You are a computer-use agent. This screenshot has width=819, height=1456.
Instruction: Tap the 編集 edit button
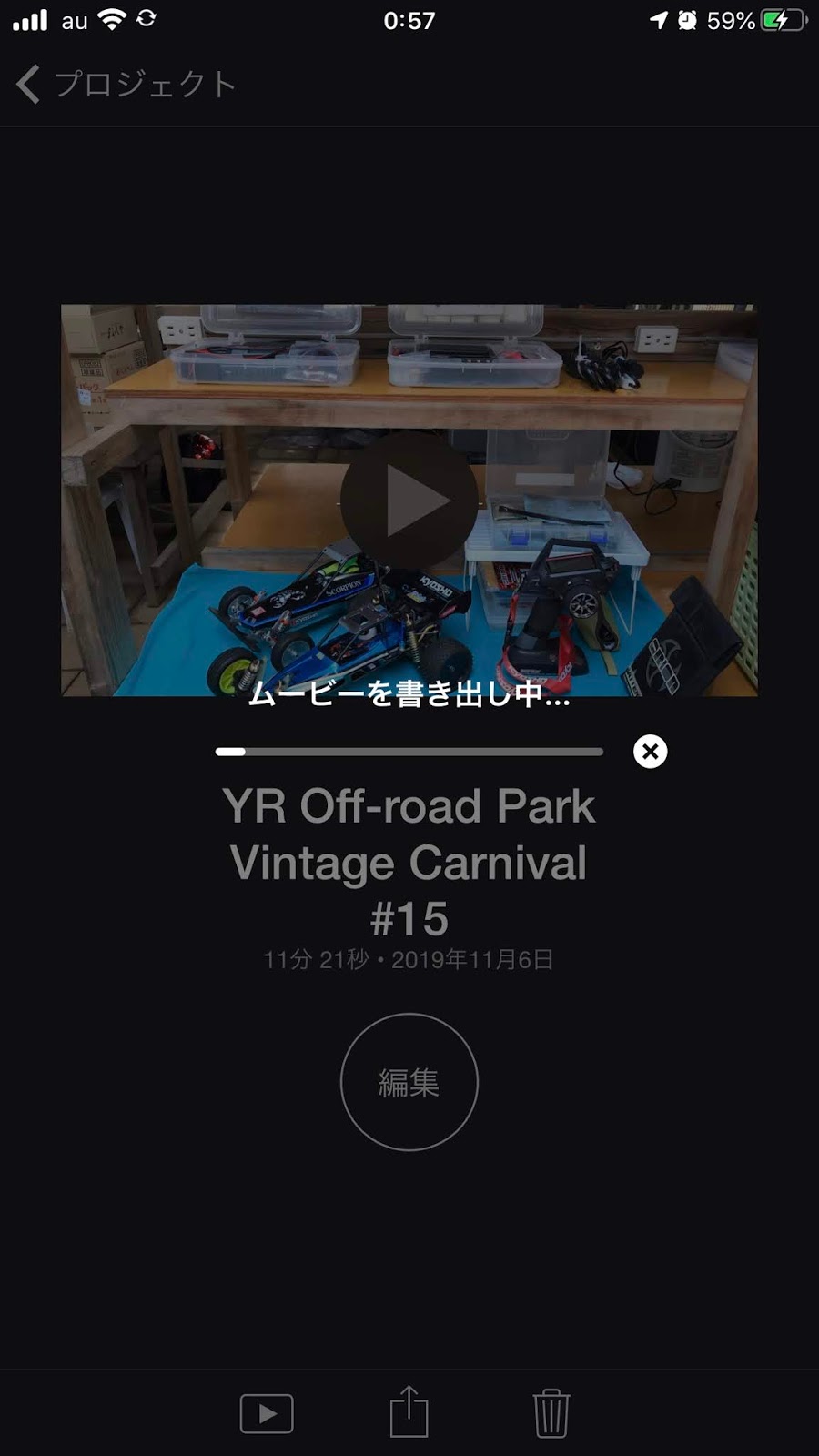click(x=409, y=1082)
